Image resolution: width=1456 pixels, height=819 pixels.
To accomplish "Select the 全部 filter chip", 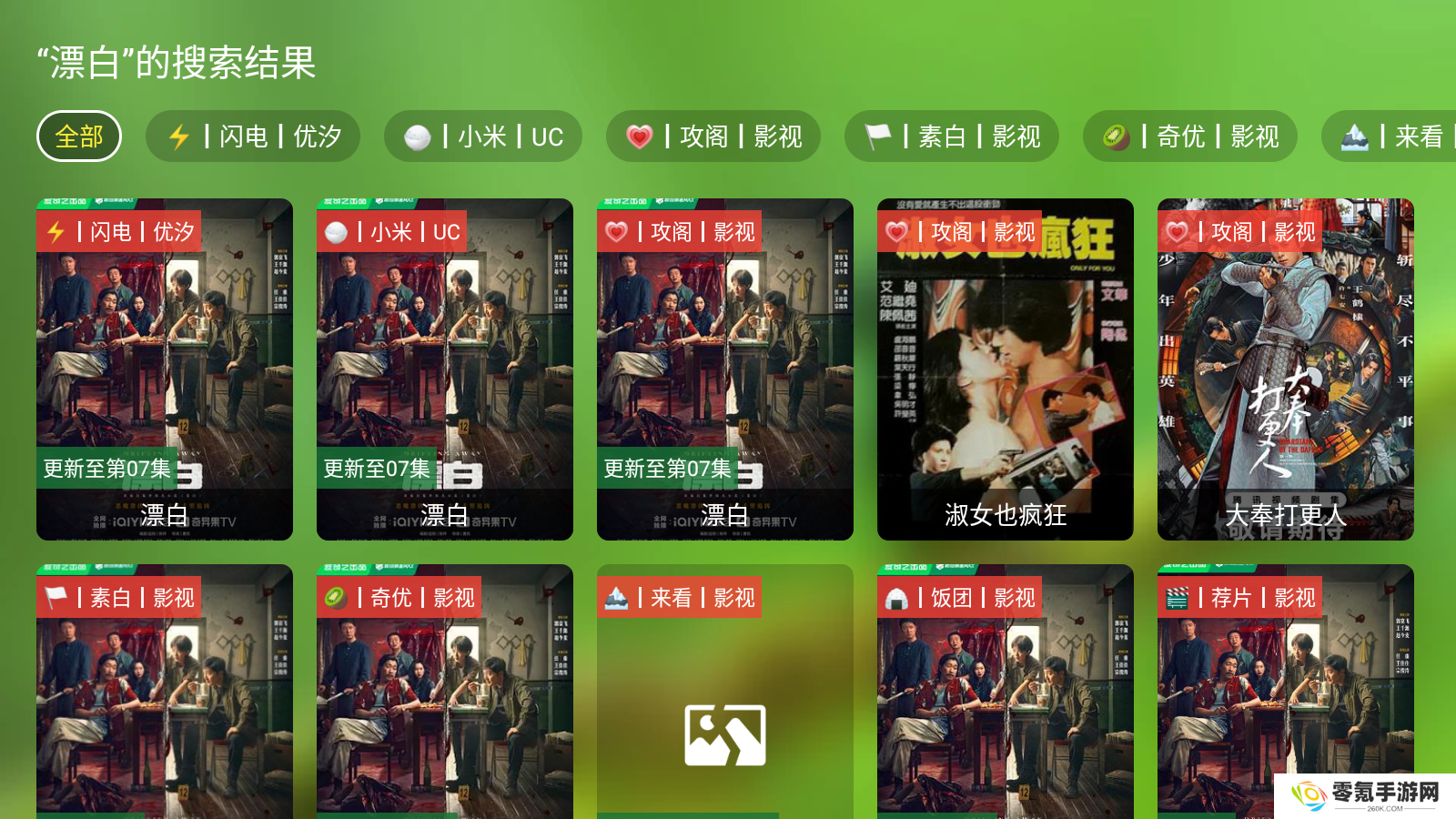I will click(x=79, y=136).
